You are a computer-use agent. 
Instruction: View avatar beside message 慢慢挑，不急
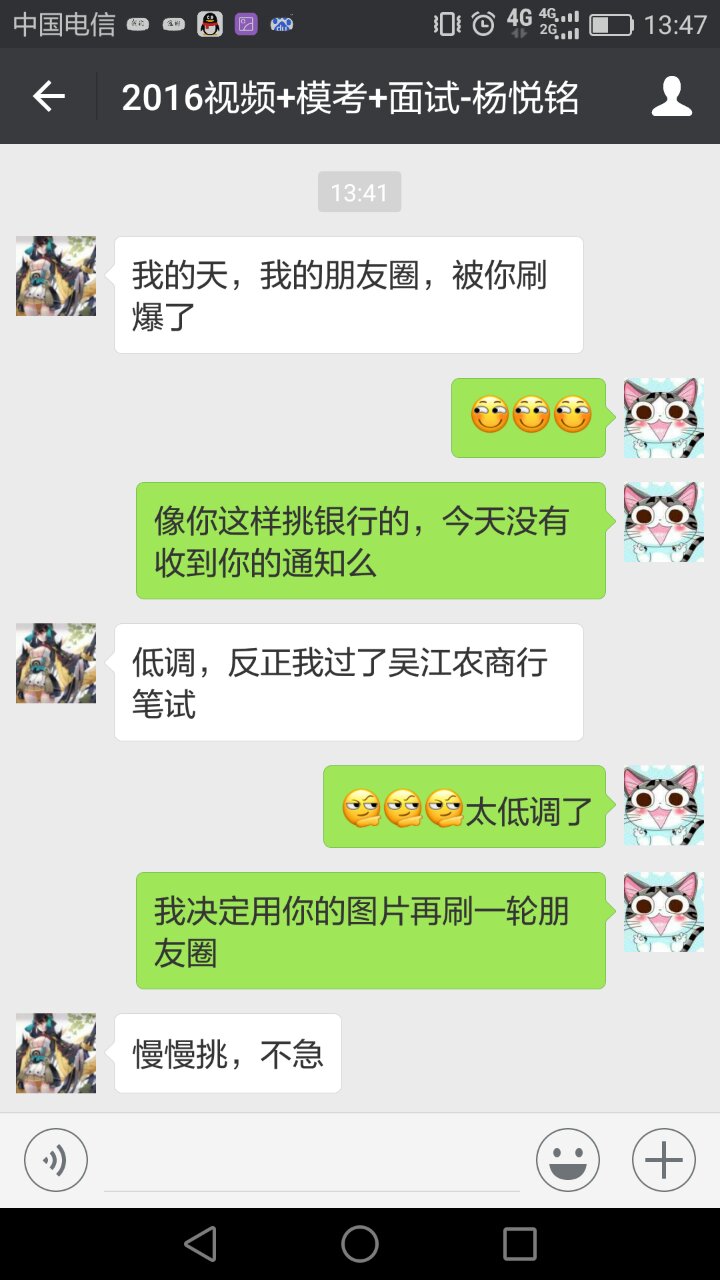coord(56,1052)
